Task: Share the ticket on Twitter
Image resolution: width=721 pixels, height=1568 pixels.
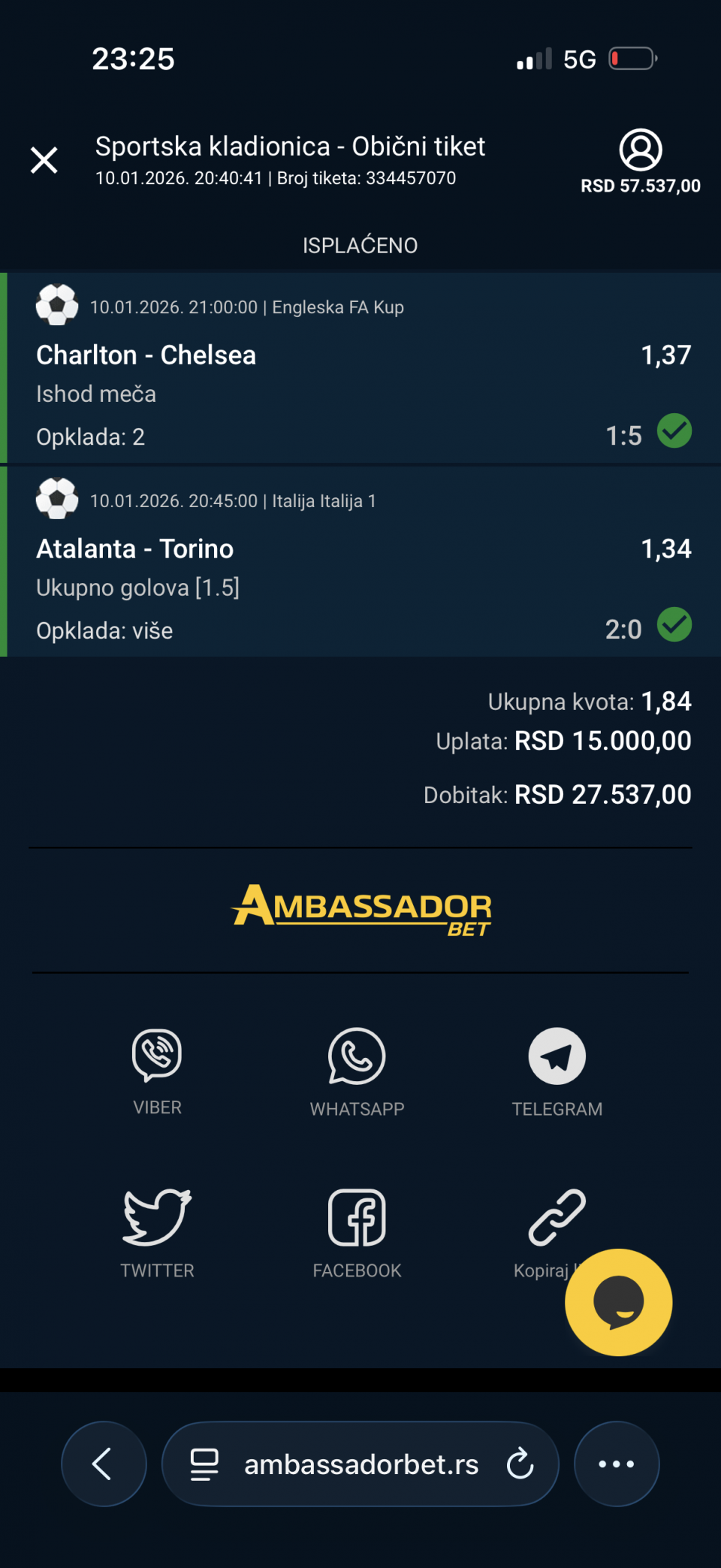Action: 157,1218
